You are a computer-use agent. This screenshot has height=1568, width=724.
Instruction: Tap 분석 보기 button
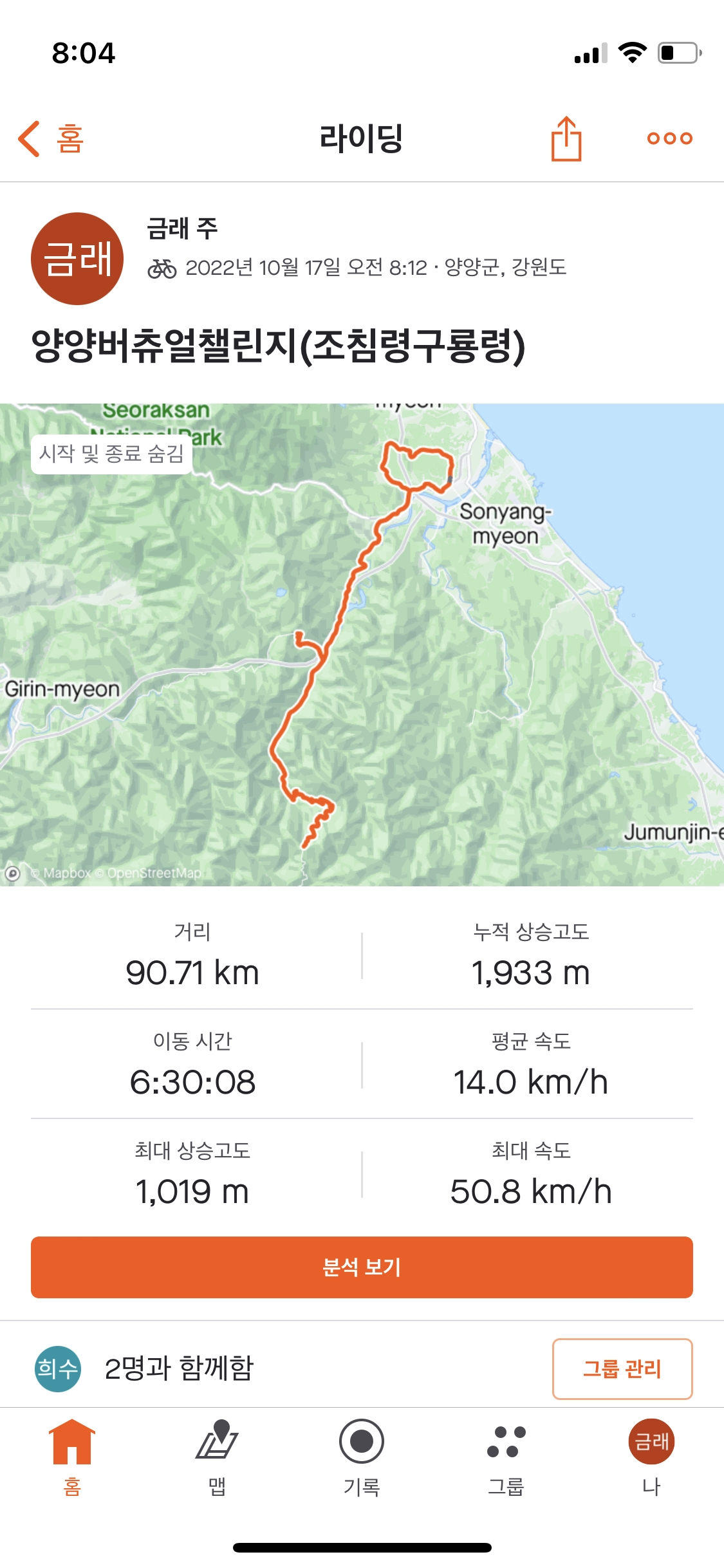[x=362, y=1267]
